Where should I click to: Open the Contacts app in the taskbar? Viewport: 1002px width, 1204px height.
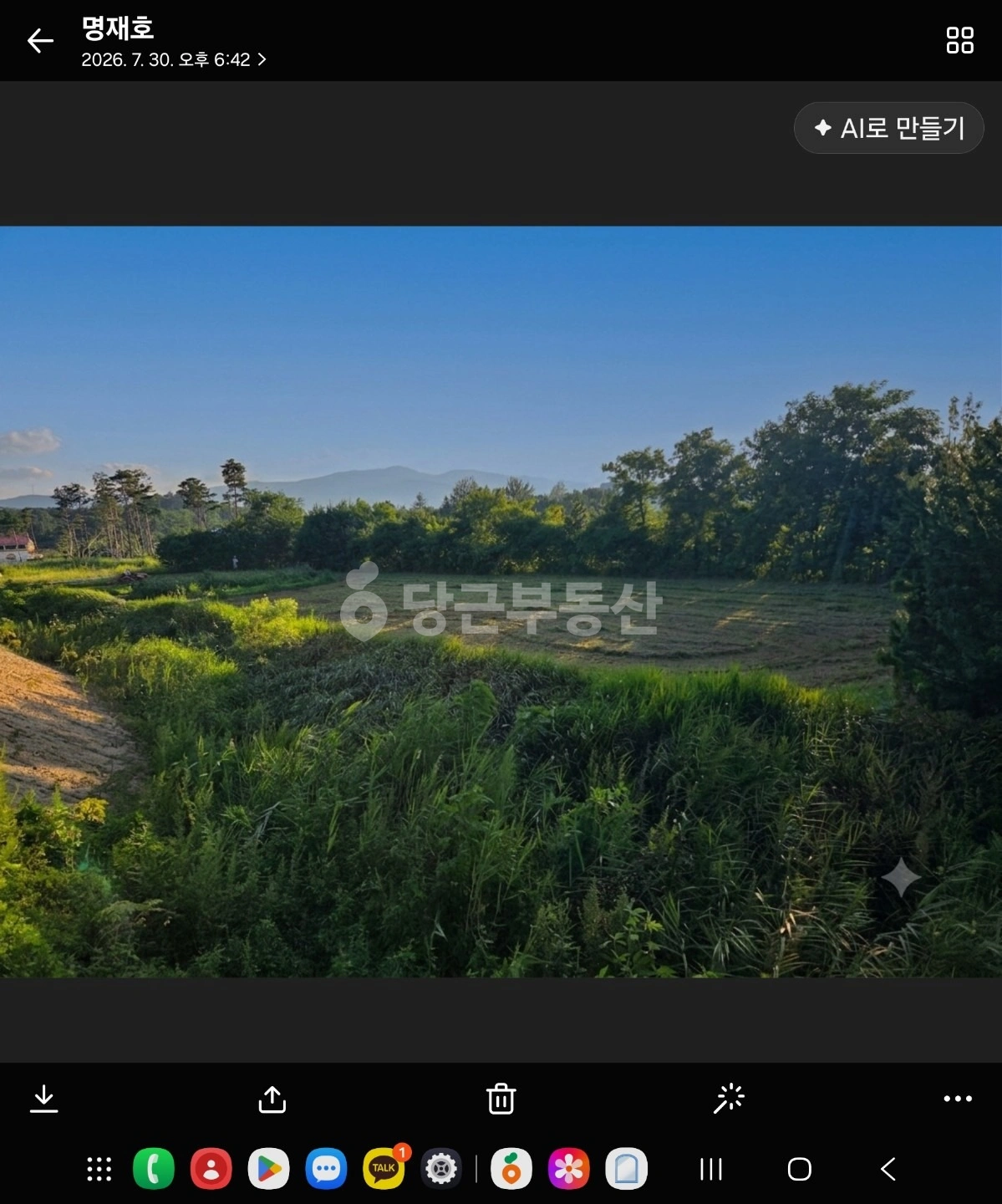(x=211, y=1169)
